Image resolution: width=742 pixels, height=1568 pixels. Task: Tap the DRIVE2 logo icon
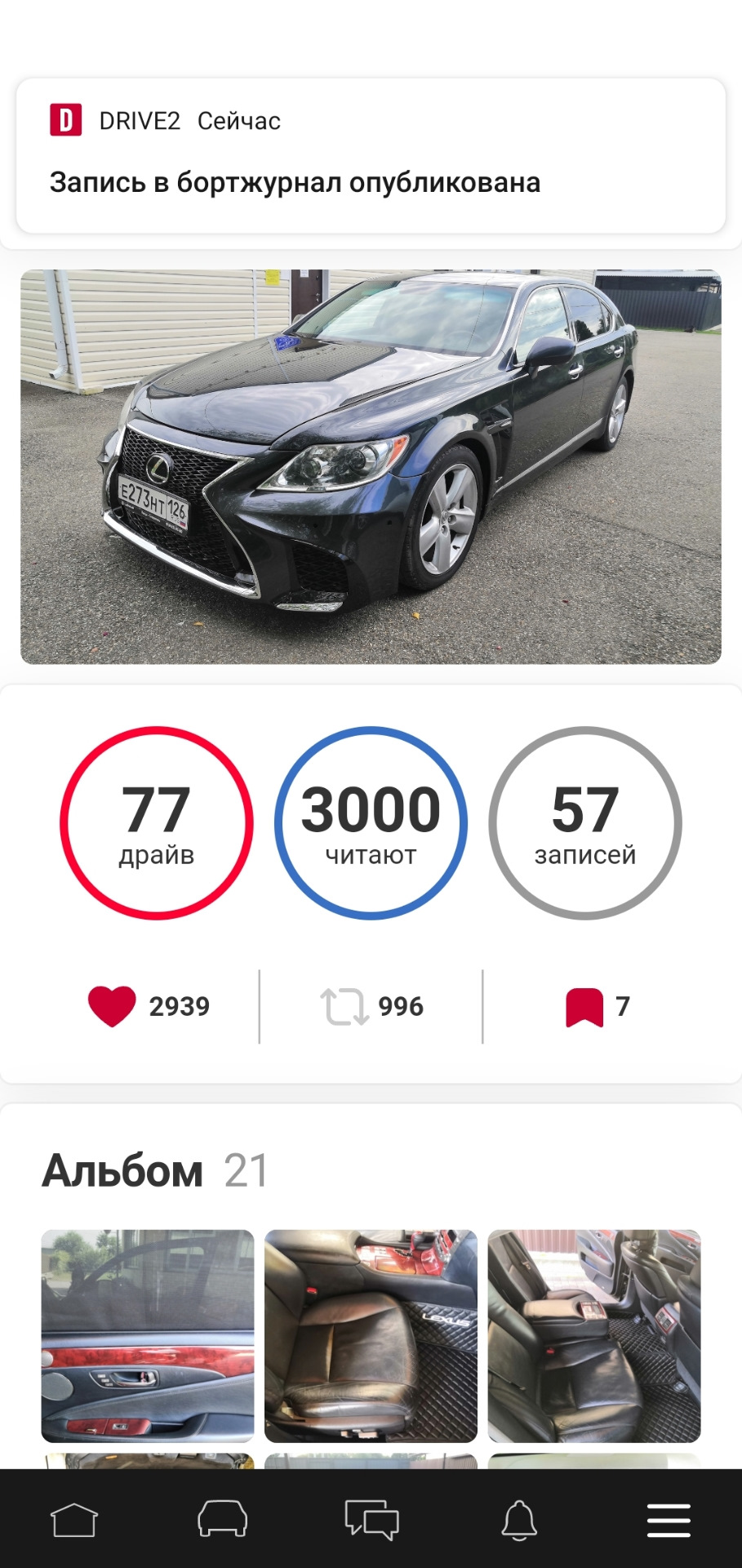[66, 120]
